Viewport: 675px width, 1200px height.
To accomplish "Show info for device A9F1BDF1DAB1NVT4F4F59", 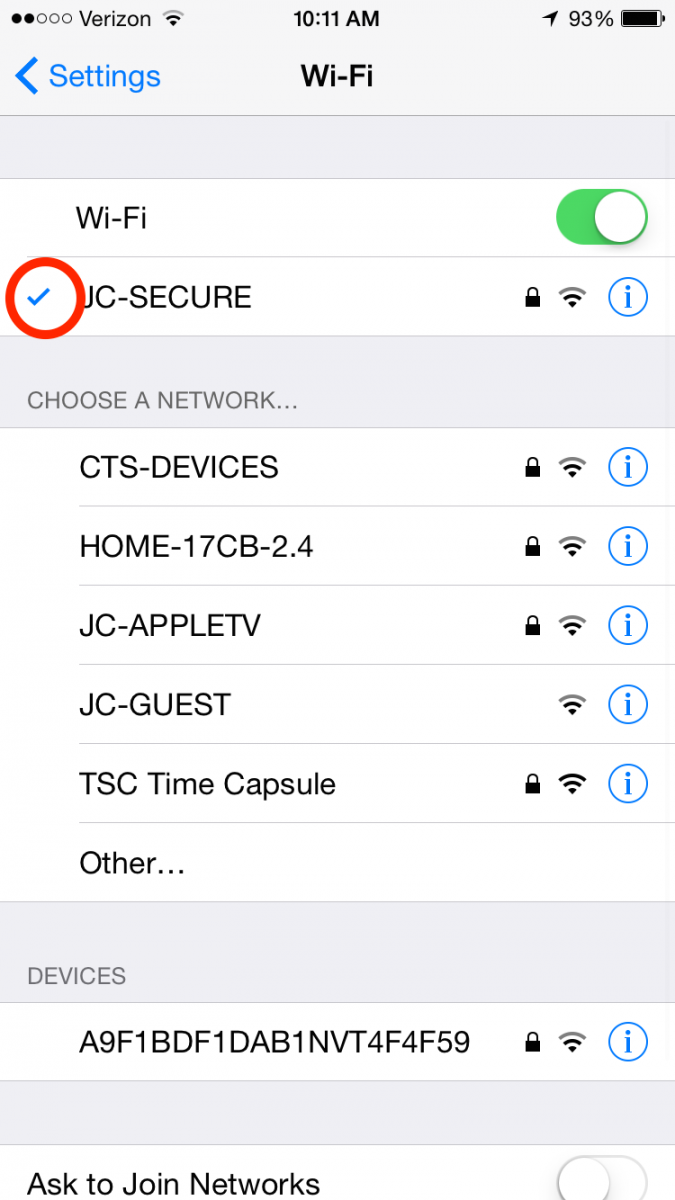I will click(628, 1042).
